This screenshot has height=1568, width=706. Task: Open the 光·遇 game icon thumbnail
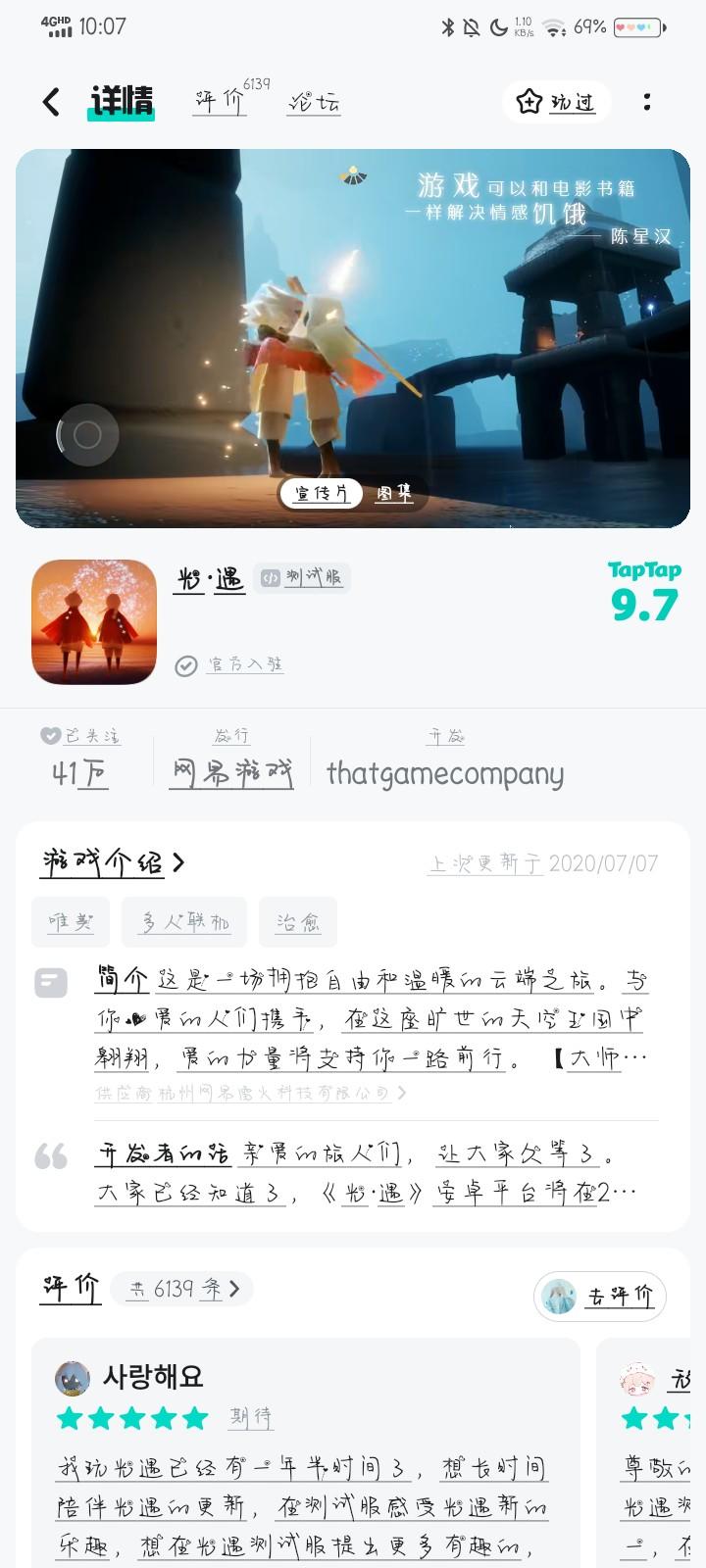point(93,621)
